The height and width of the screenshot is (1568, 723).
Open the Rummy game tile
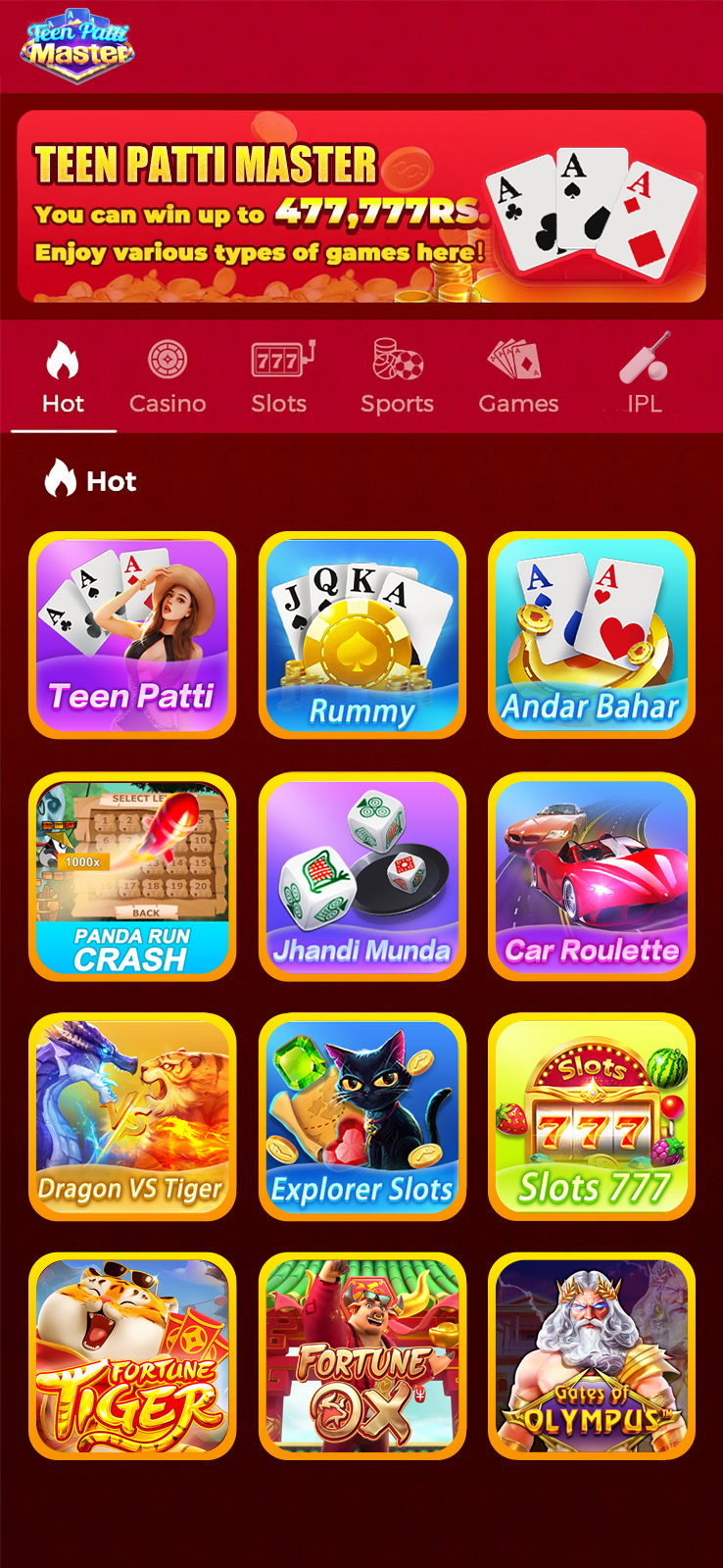point(361,635)
